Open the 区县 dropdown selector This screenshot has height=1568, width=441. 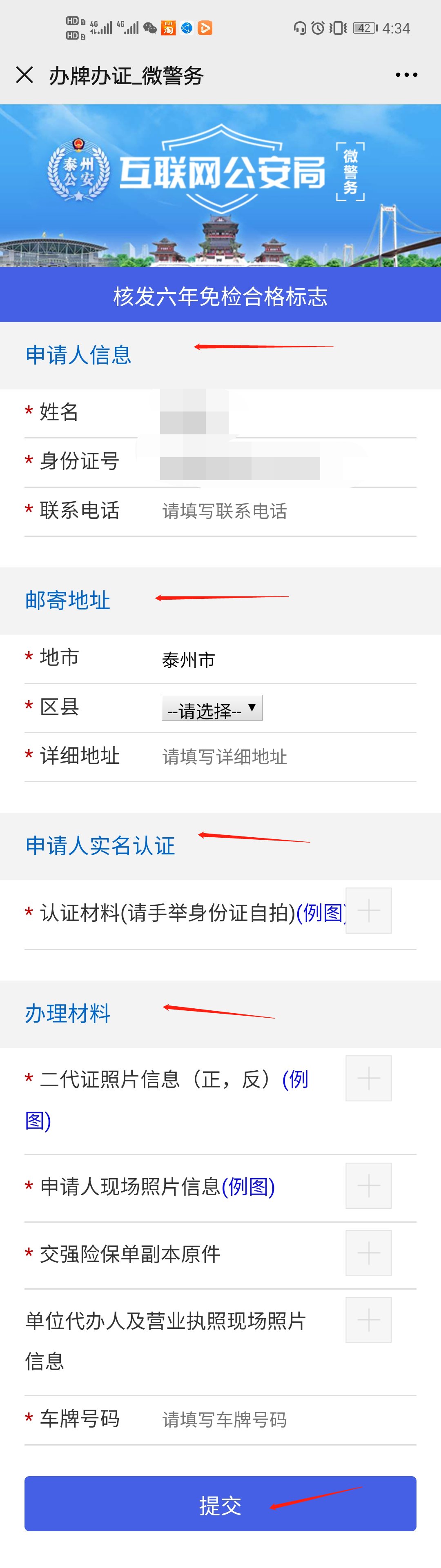coord(212,708)
